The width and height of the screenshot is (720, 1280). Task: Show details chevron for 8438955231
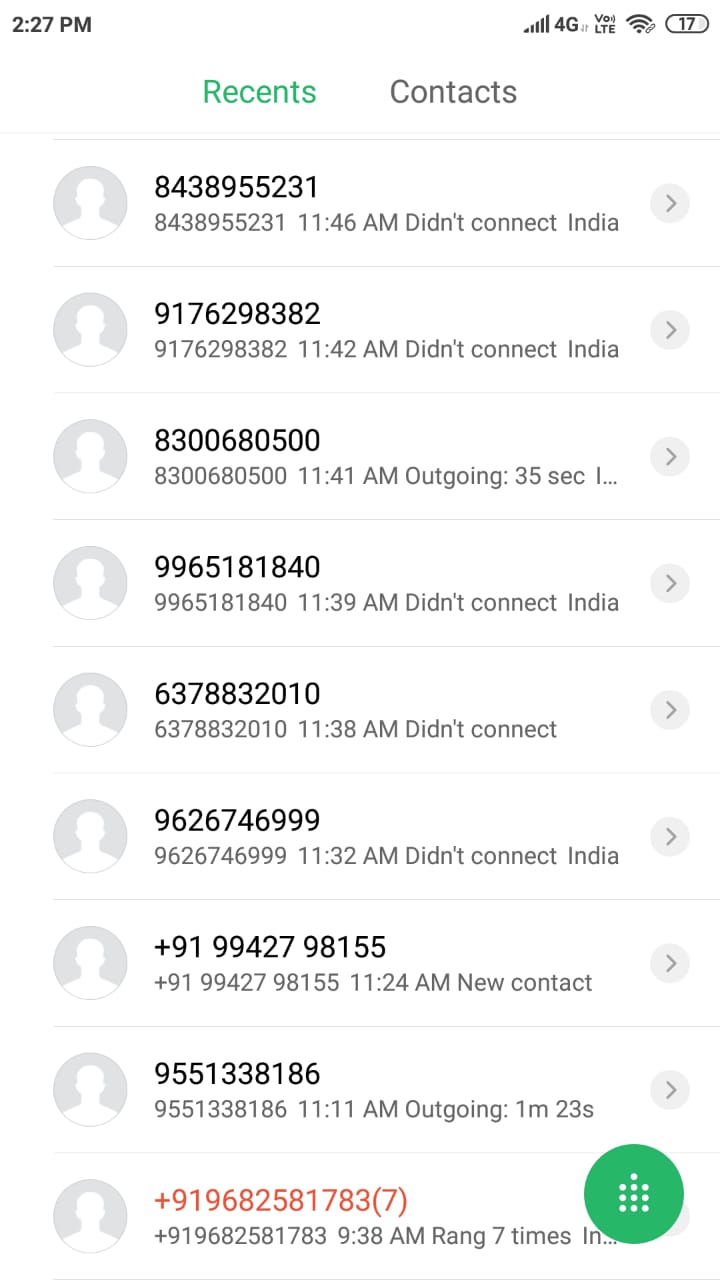(670, 204)
